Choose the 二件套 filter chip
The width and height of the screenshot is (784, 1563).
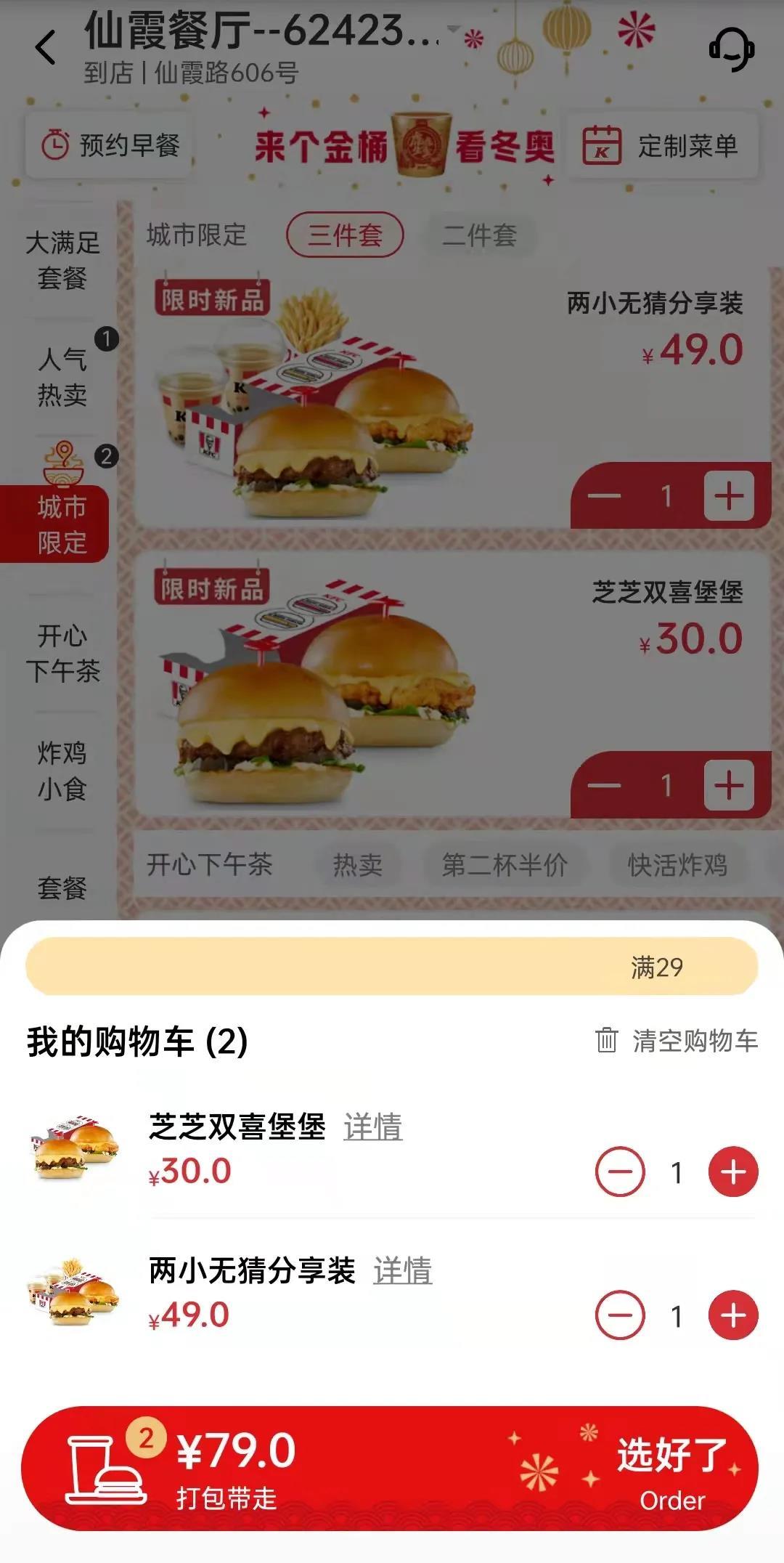coord(479,235)
